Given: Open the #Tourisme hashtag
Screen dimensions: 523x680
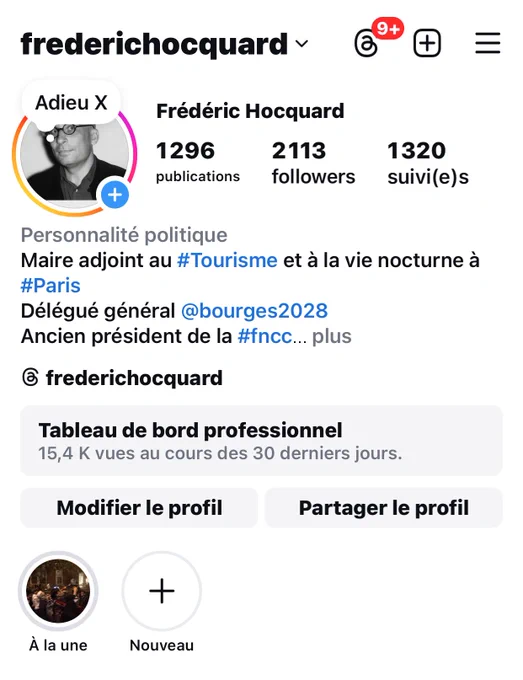Looking at the screenshot, I should (x=227, y=261).
